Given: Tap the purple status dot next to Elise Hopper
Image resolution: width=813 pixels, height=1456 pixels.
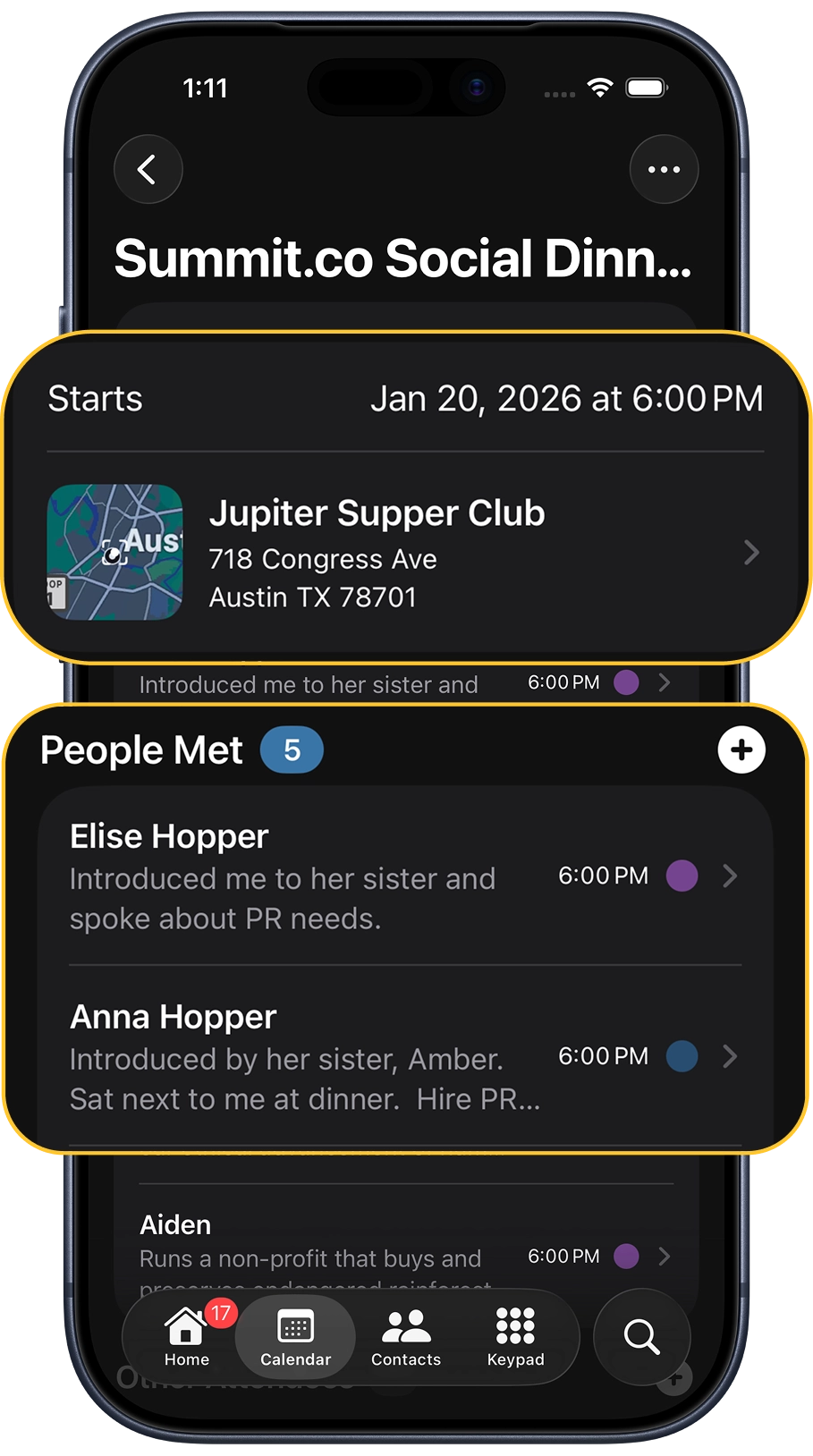Looking at the screenshot, I should 682,876.
